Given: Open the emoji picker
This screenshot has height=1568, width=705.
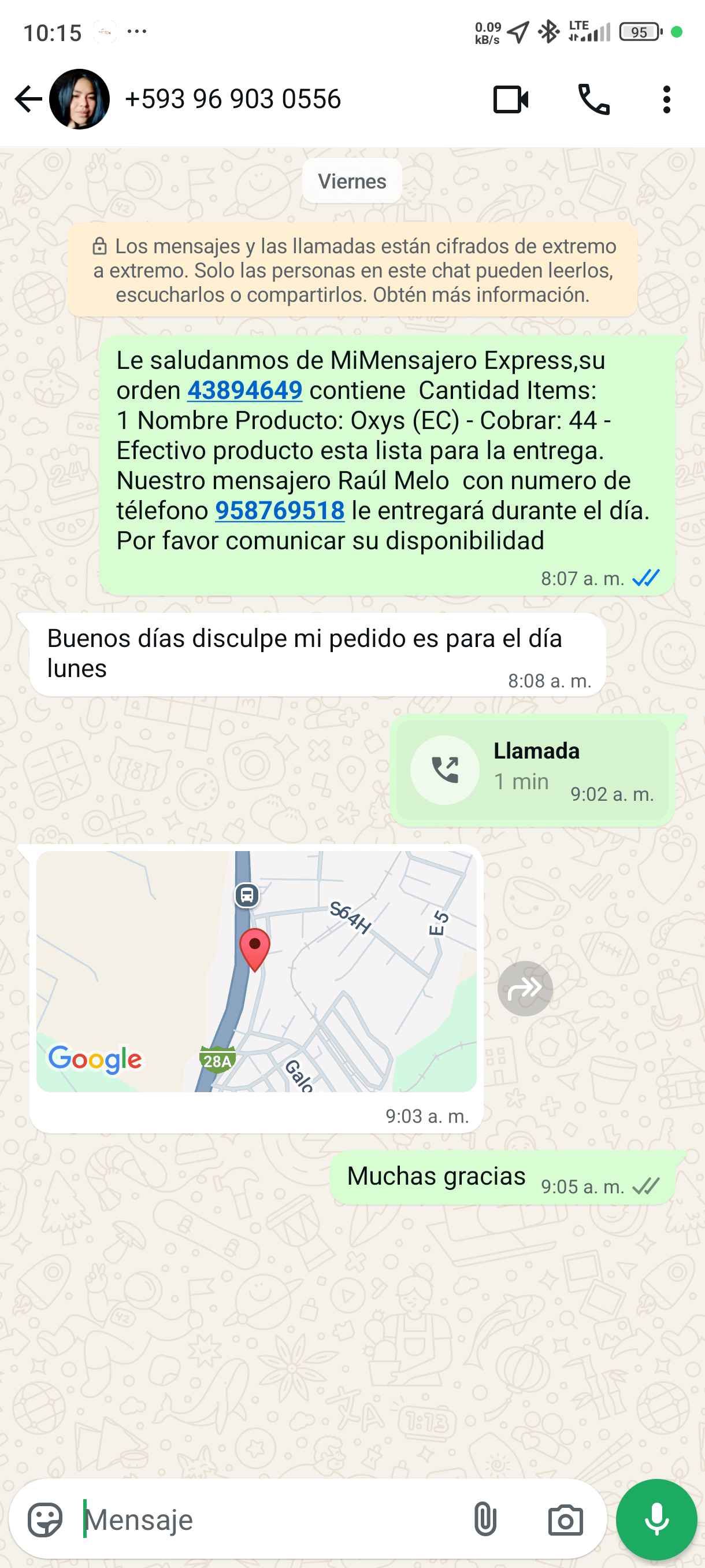Looking at the screenshot, I should coord(45,1519).
